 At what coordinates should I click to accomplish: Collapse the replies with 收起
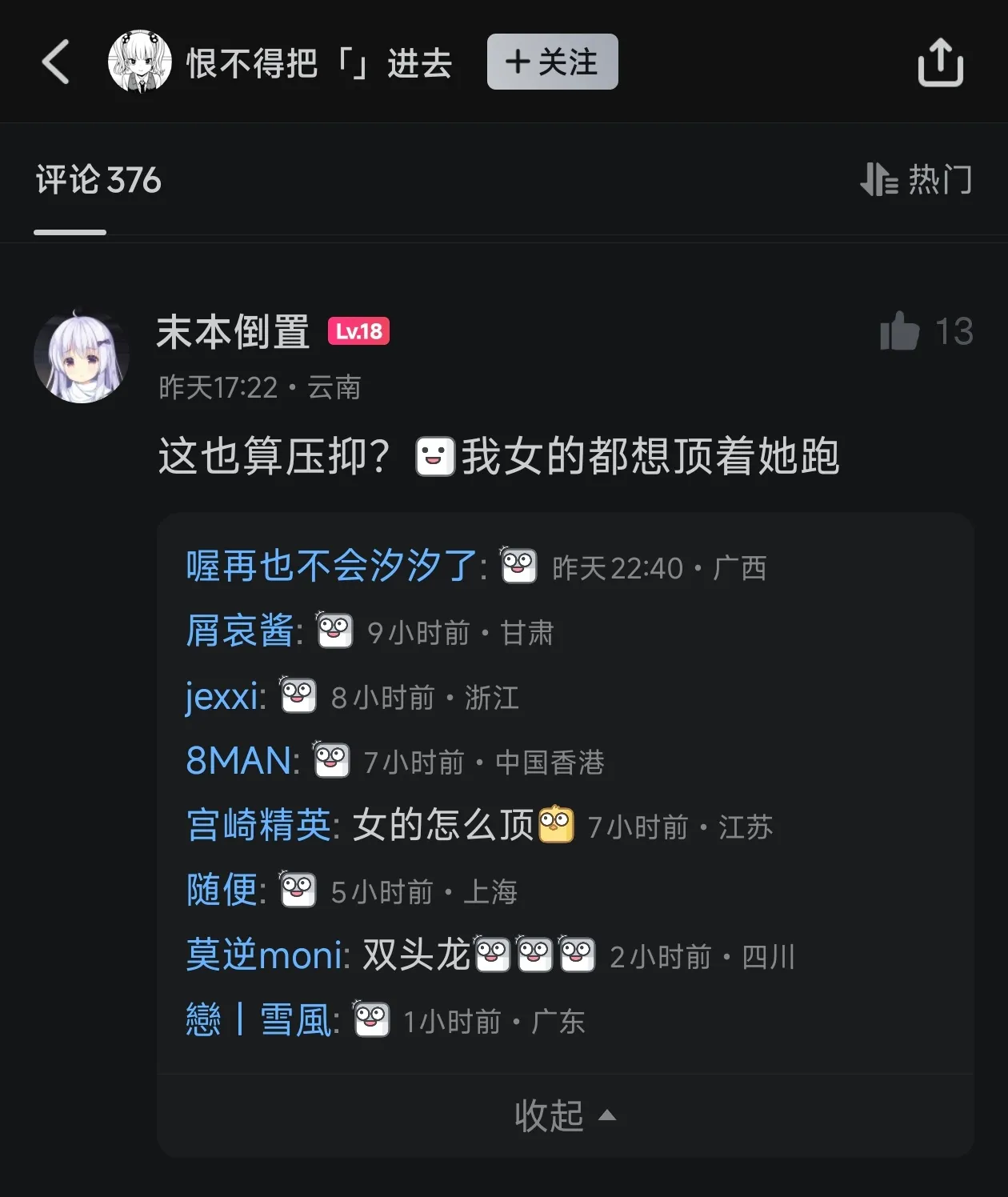[x=564, y=1115]
